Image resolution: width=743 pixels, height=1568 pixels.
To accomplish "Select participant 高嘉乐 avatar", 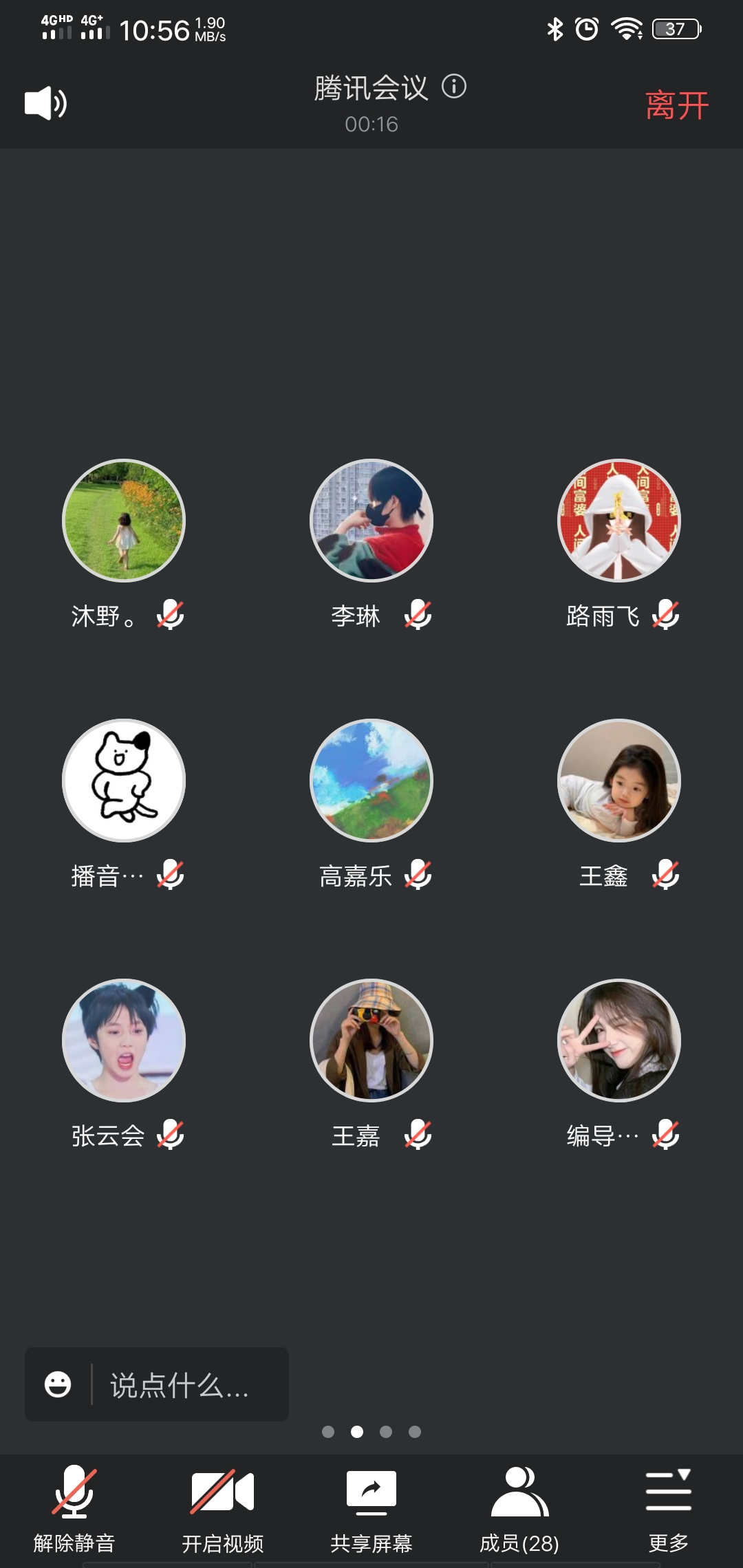I will click(371, 781).
